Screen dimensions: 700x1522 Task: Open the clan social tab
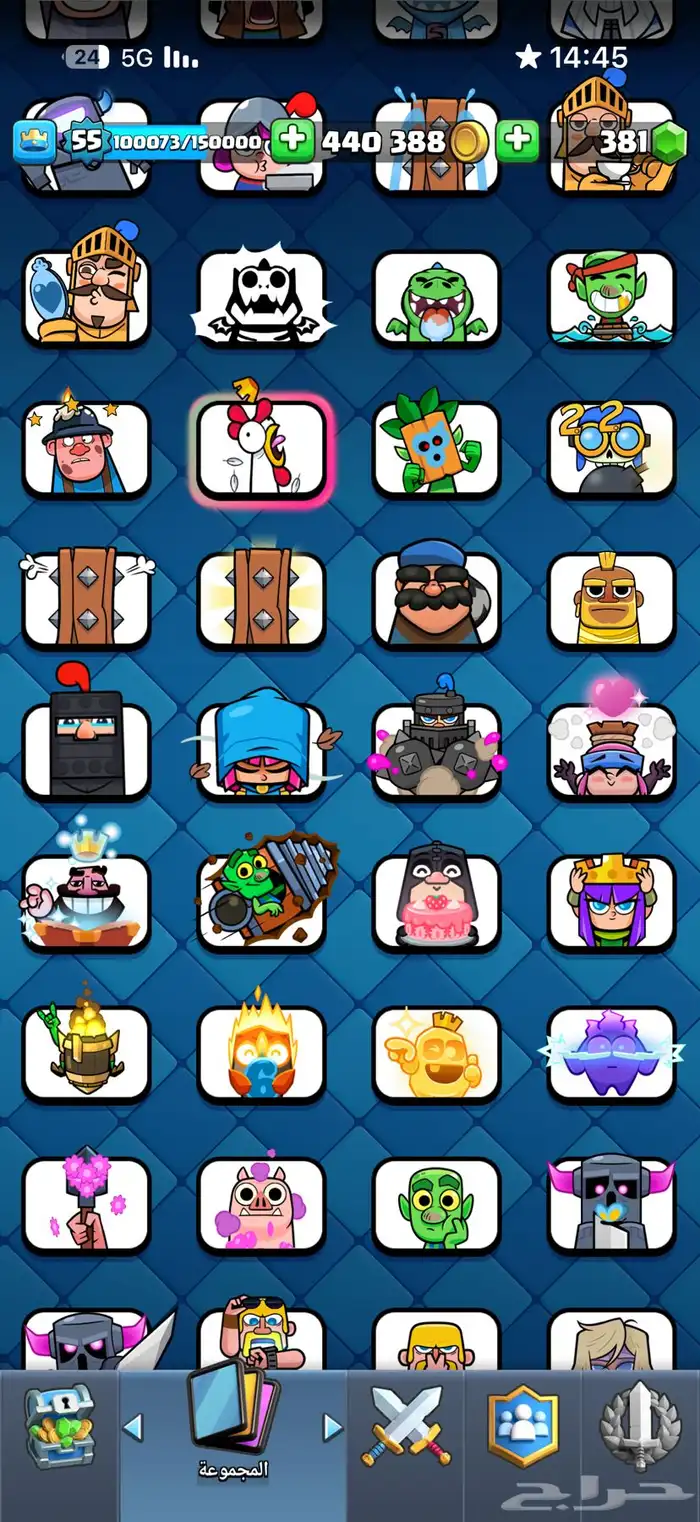pyautogui.click(x=522, y=1427)
